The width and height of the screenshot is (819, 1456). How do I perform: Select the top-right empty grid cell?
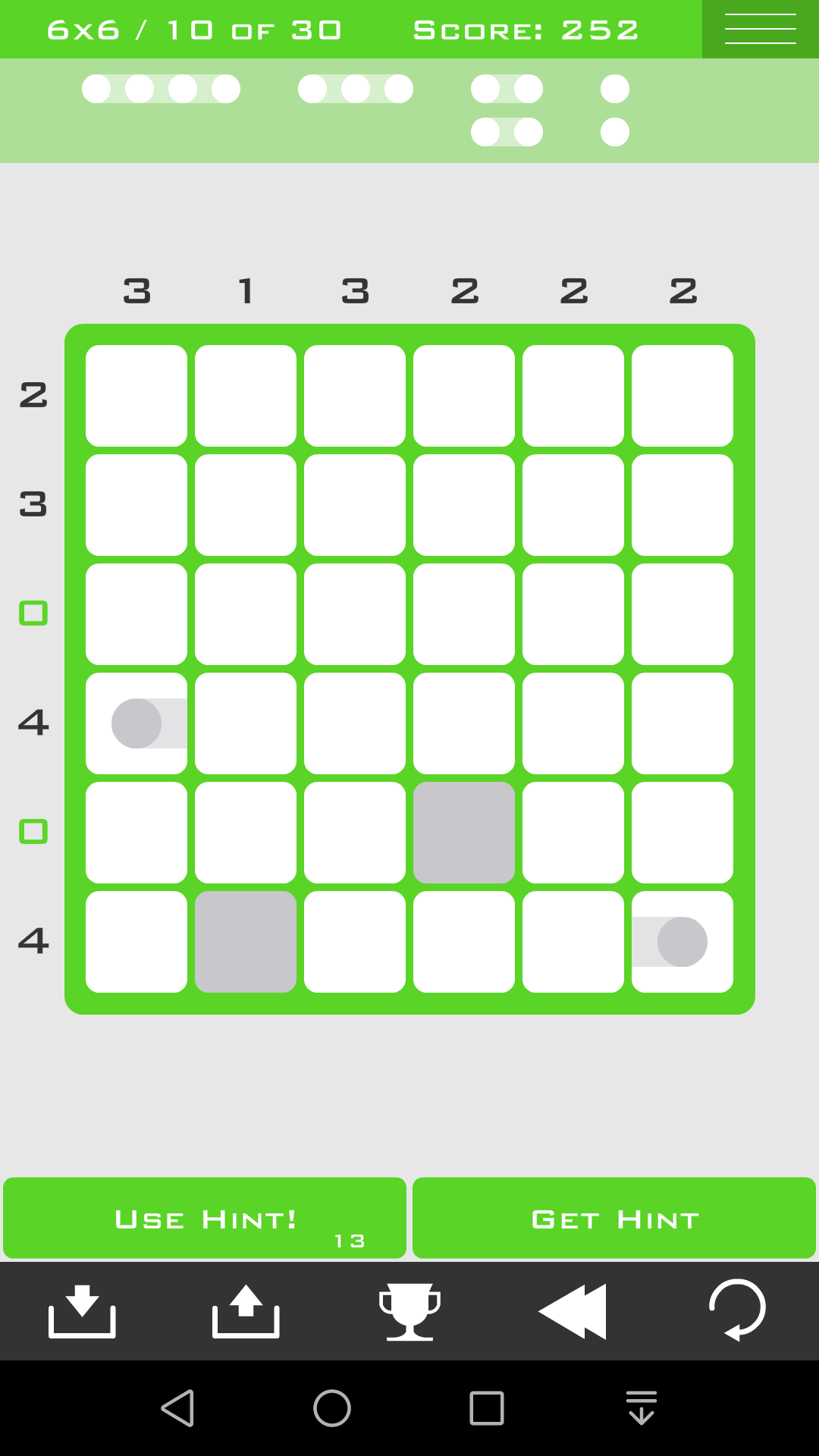[x=682, y=396]
